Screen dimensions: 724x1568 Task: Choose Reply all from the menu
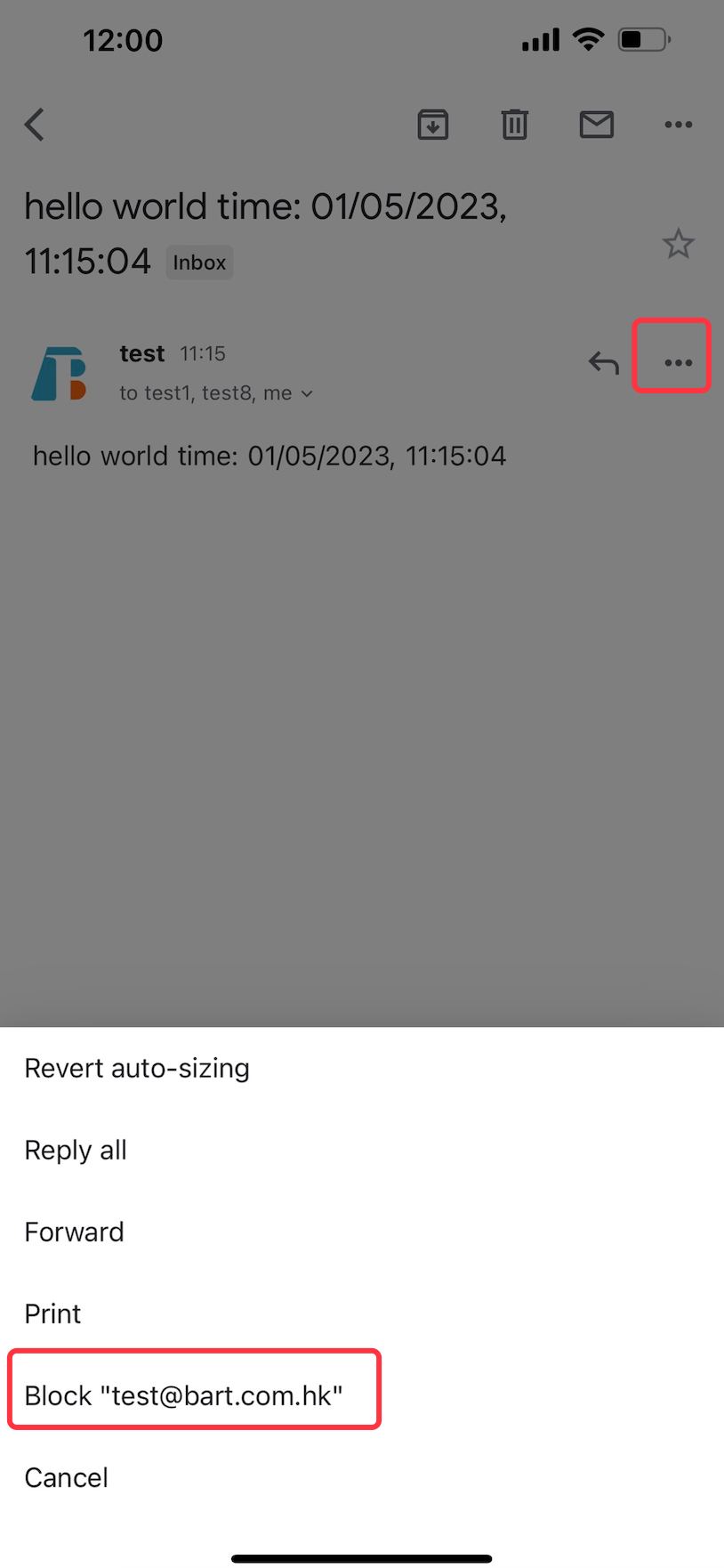(x=362, y=1150)
